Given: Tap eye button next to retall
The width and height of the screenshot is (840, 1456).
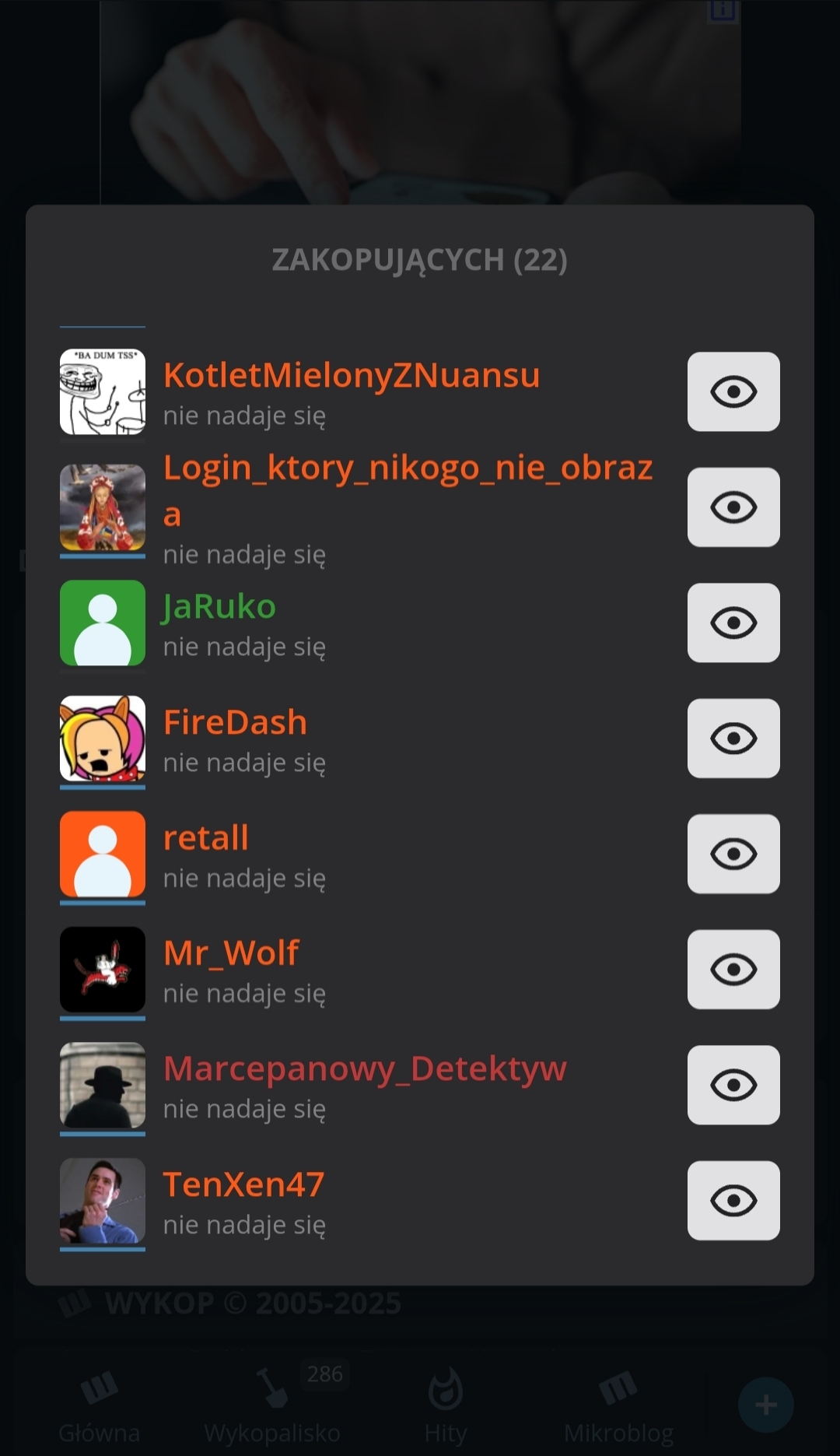Looking at the screenshot, I should [733, 854].
